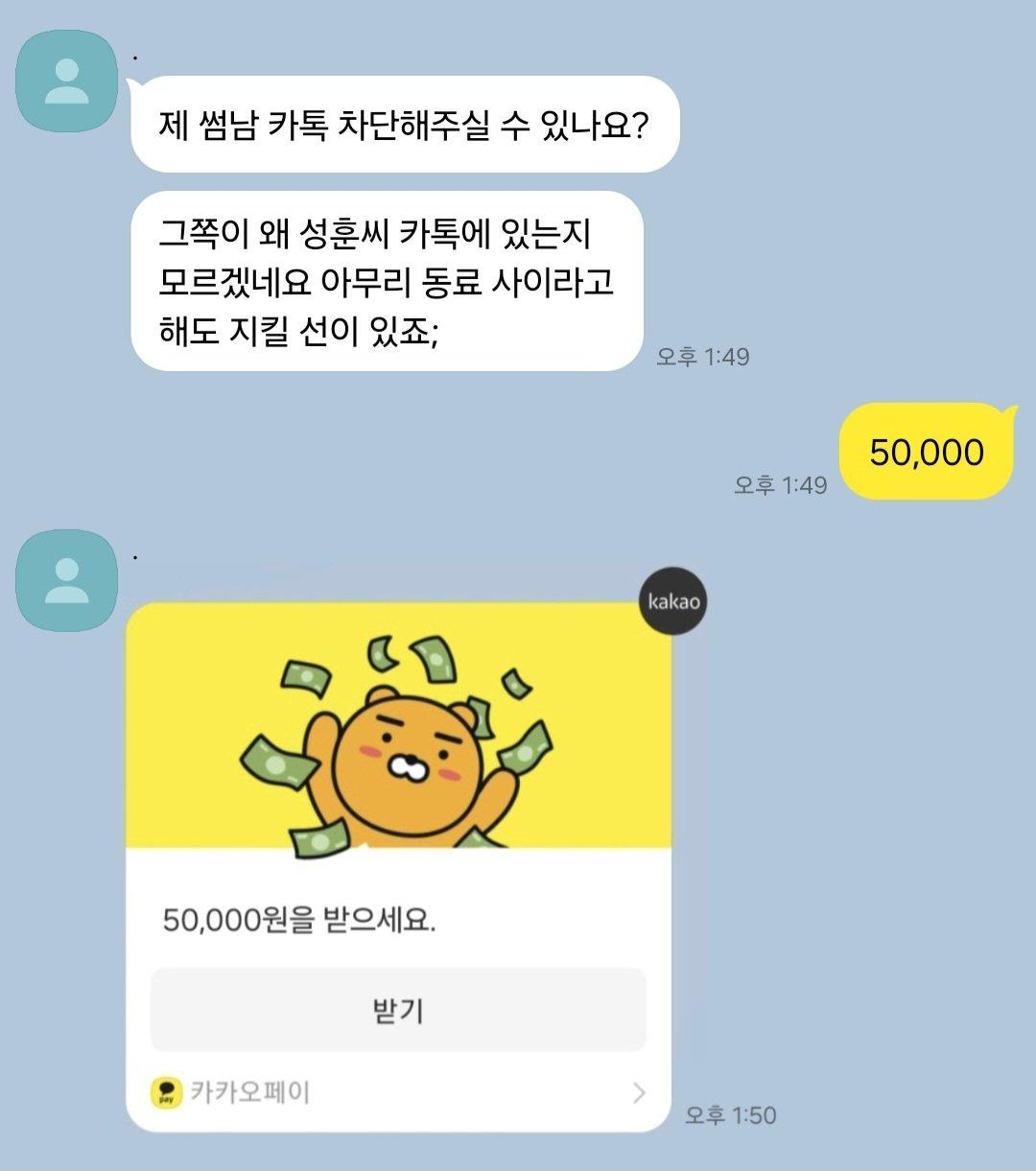Open the profile avatar above the KakaoPay card

point(66,580)
